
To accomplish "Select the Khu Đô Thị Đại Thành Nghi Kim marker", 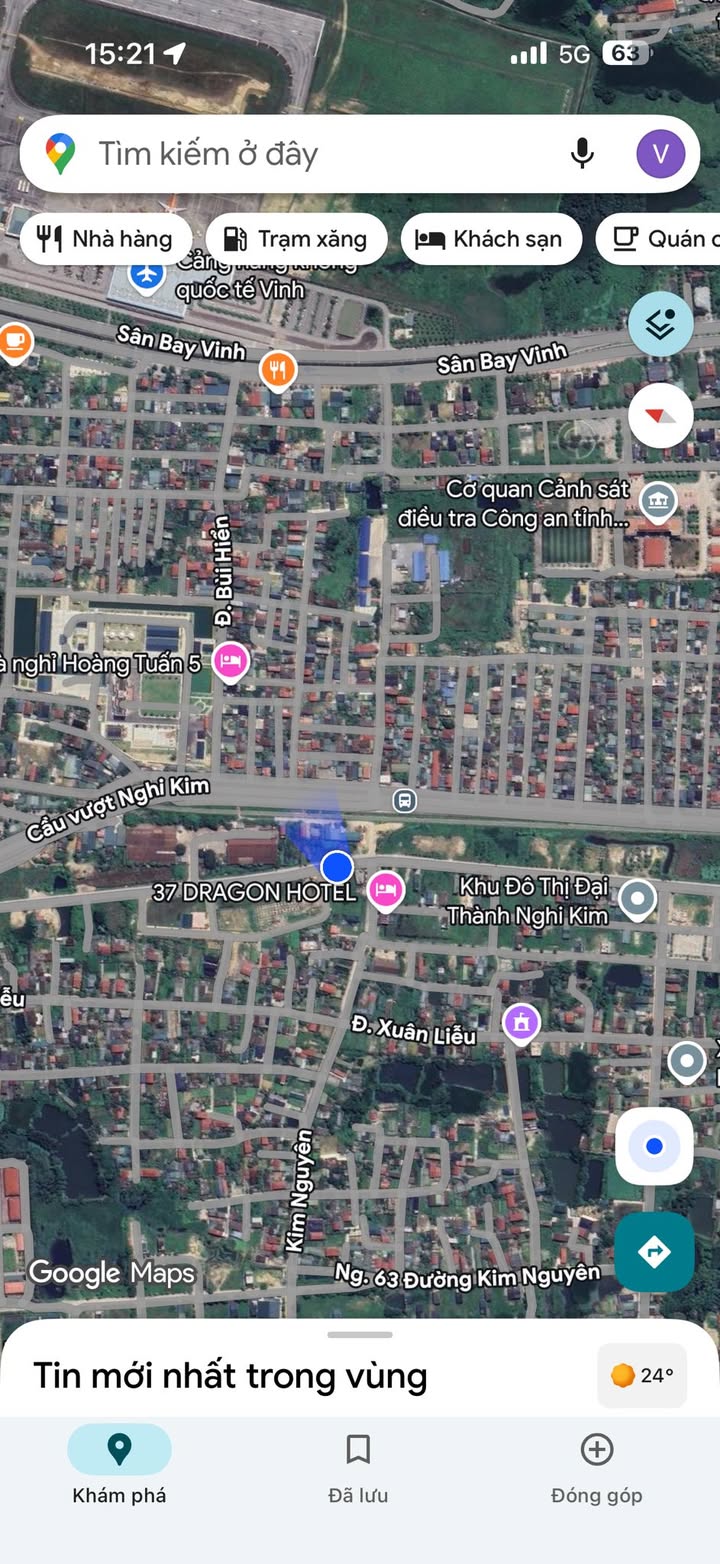I will tap(637, 898).
